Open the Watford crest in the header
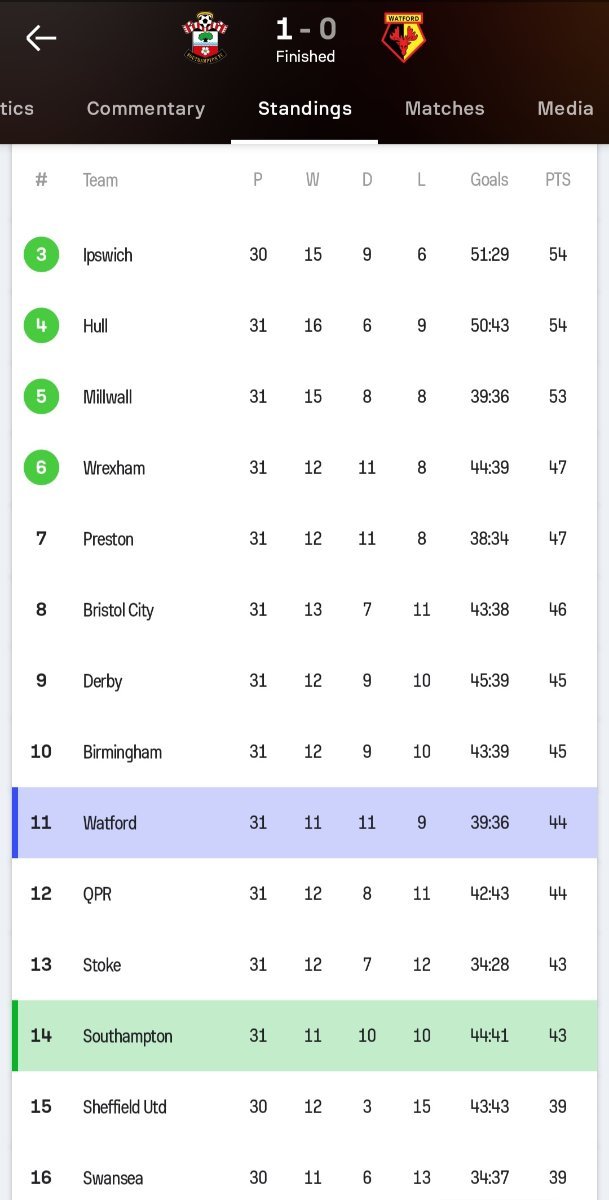The height and width of the screenshot is (1200, 609). (x=404, y=38)
